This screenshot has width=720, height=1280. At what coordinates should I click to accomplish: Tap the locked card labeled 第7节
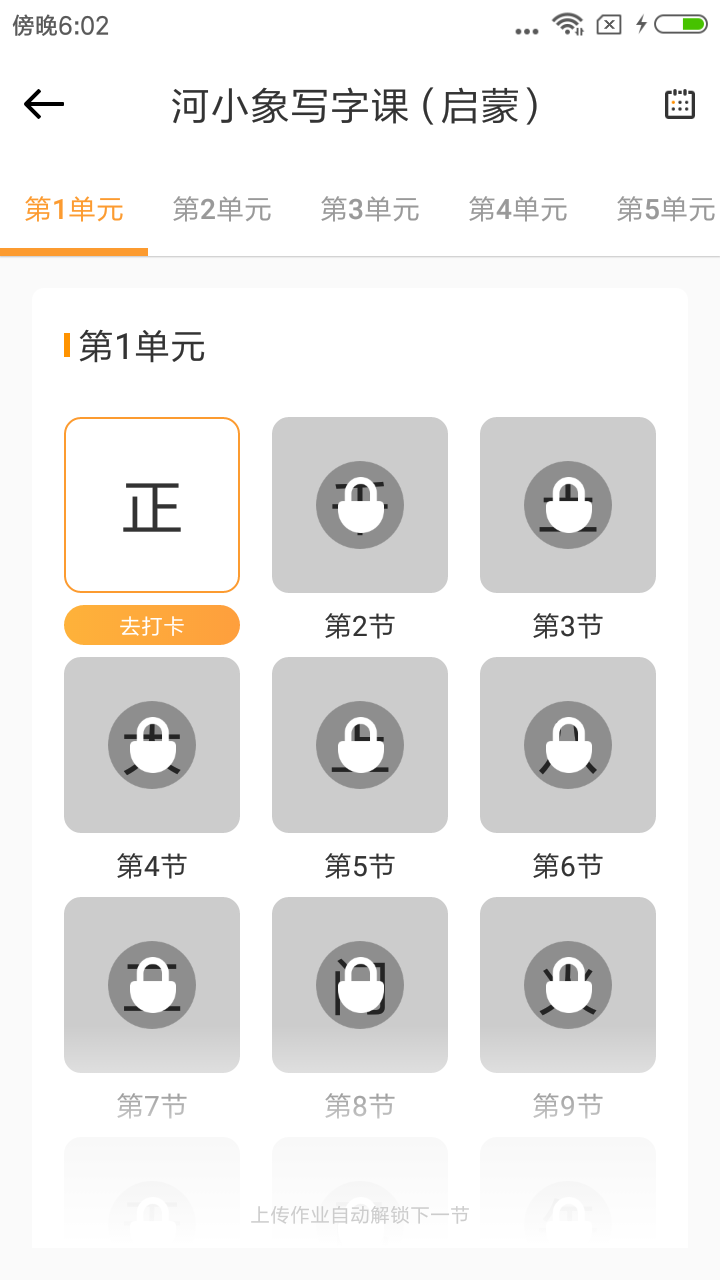click(151, 984)
